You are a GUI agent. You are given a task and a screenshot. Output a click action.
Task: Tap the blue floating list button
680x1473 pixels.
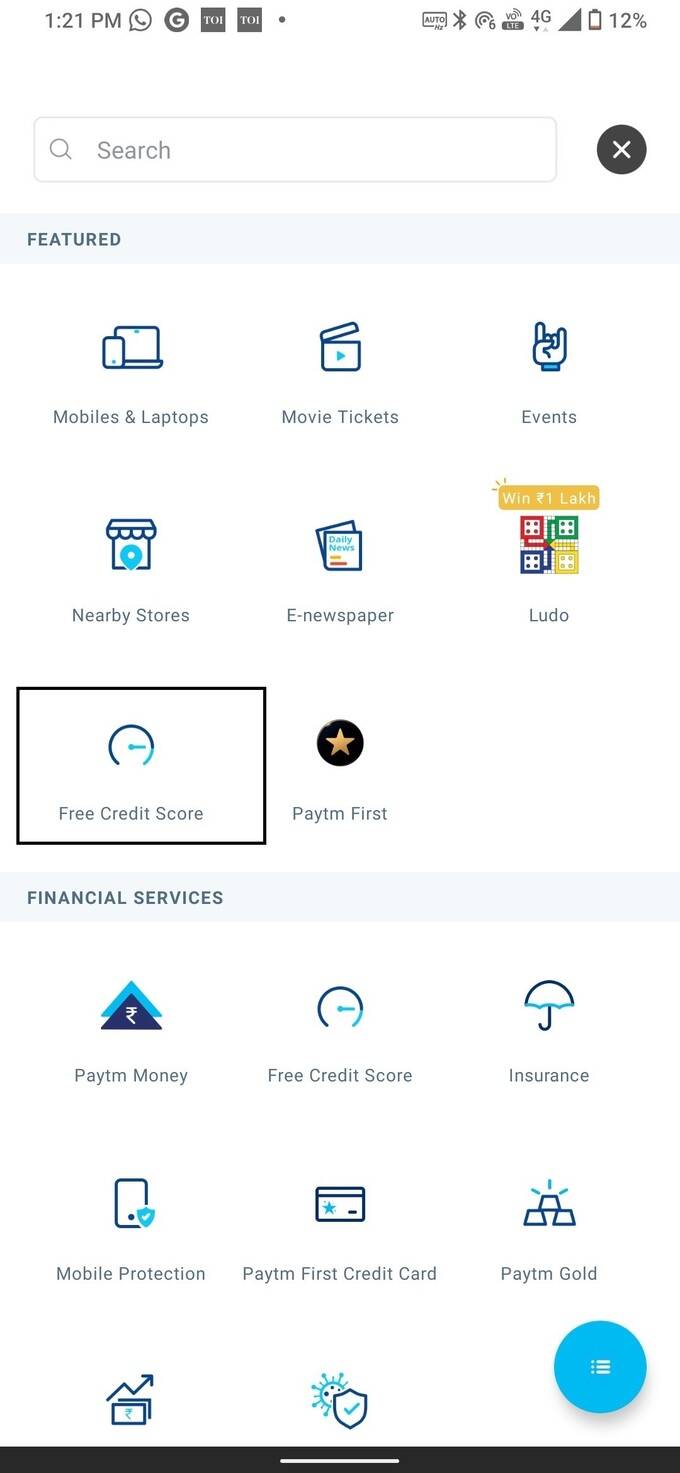[600, 1367]
